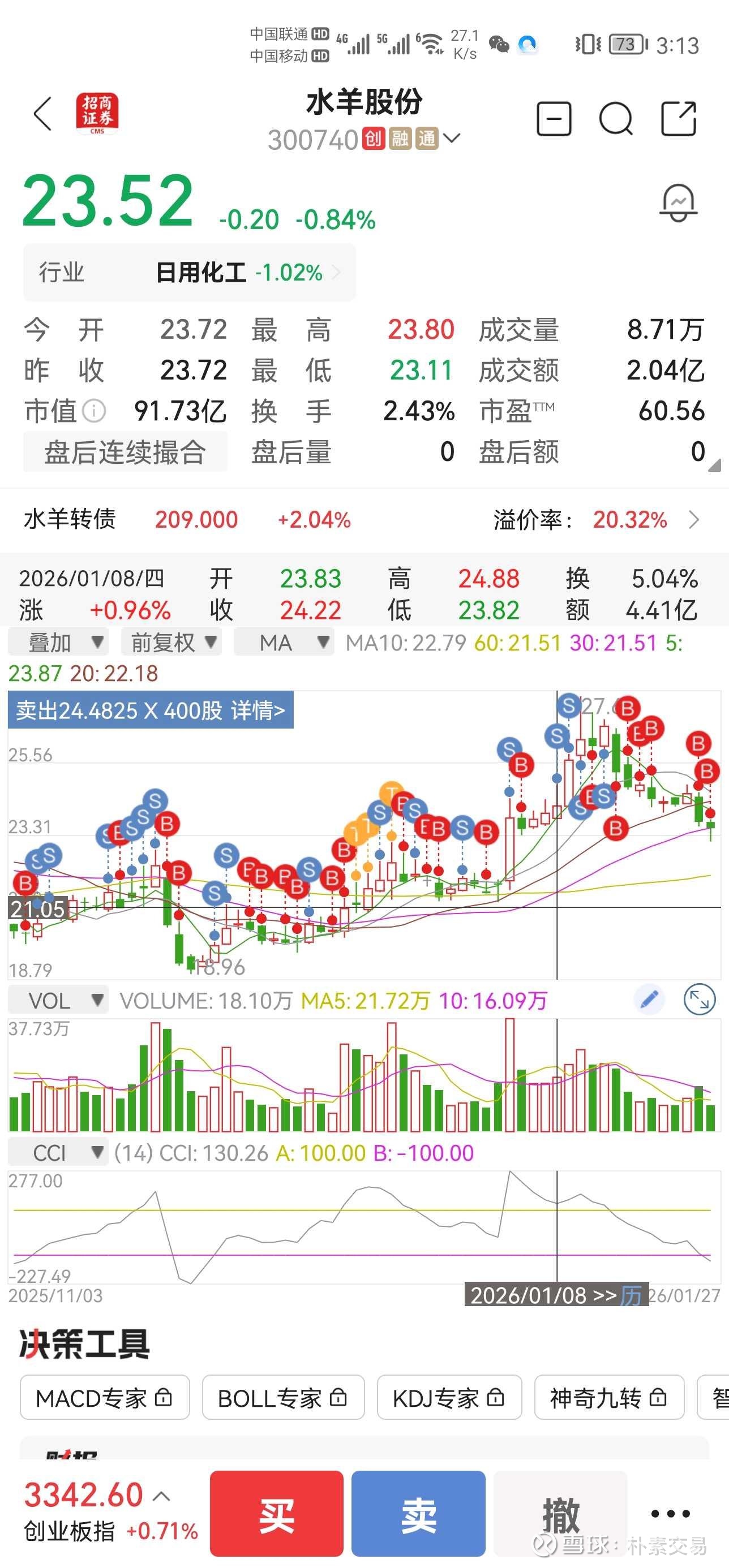Screen dimensions: 729x1568
Task: Tap the blue 卖 sell button
Action: click(418, 1514)
